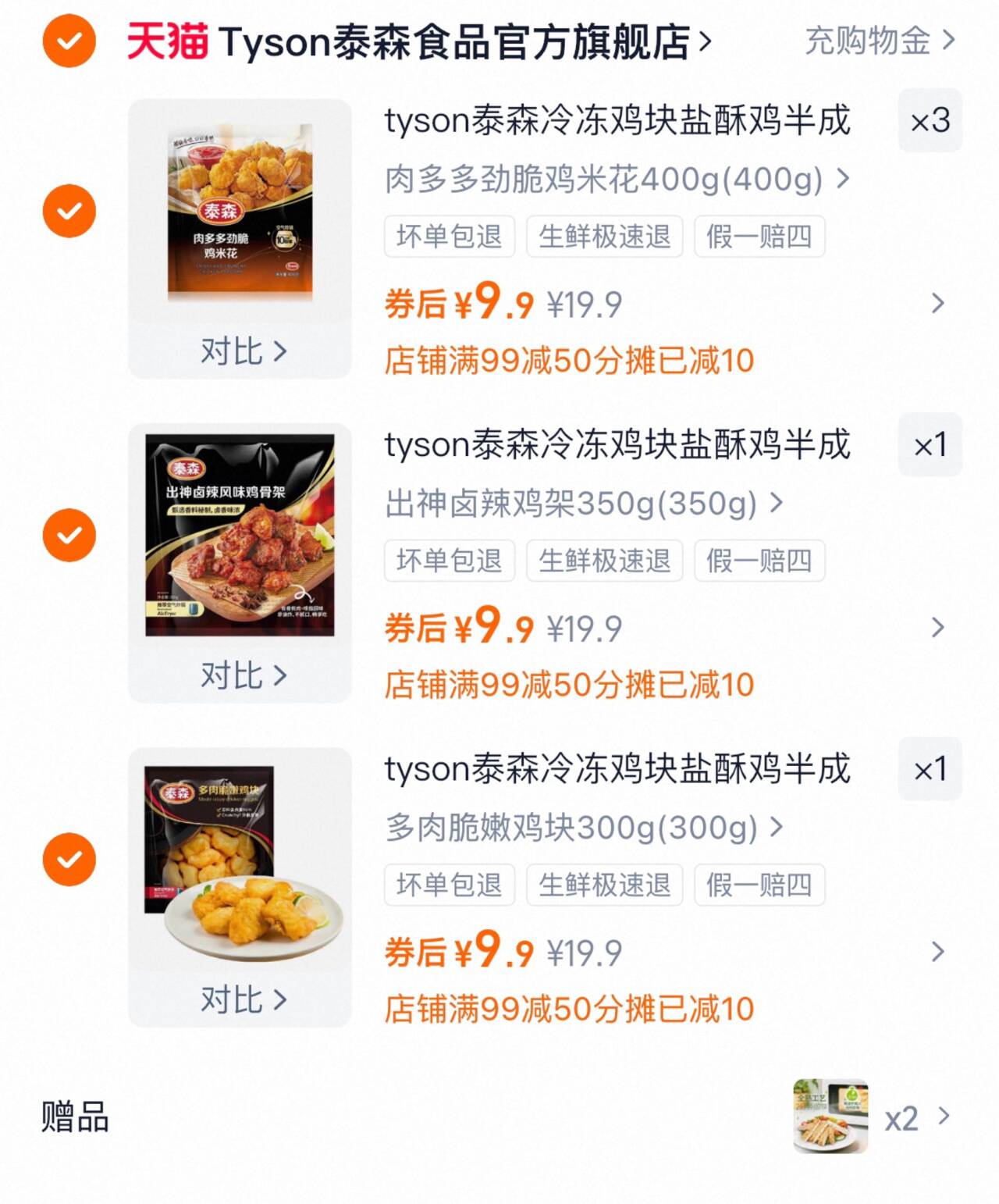Expand the gift 赠品 details chevron
Viewport: 999px width, 1204px height.
[942, 1117]
